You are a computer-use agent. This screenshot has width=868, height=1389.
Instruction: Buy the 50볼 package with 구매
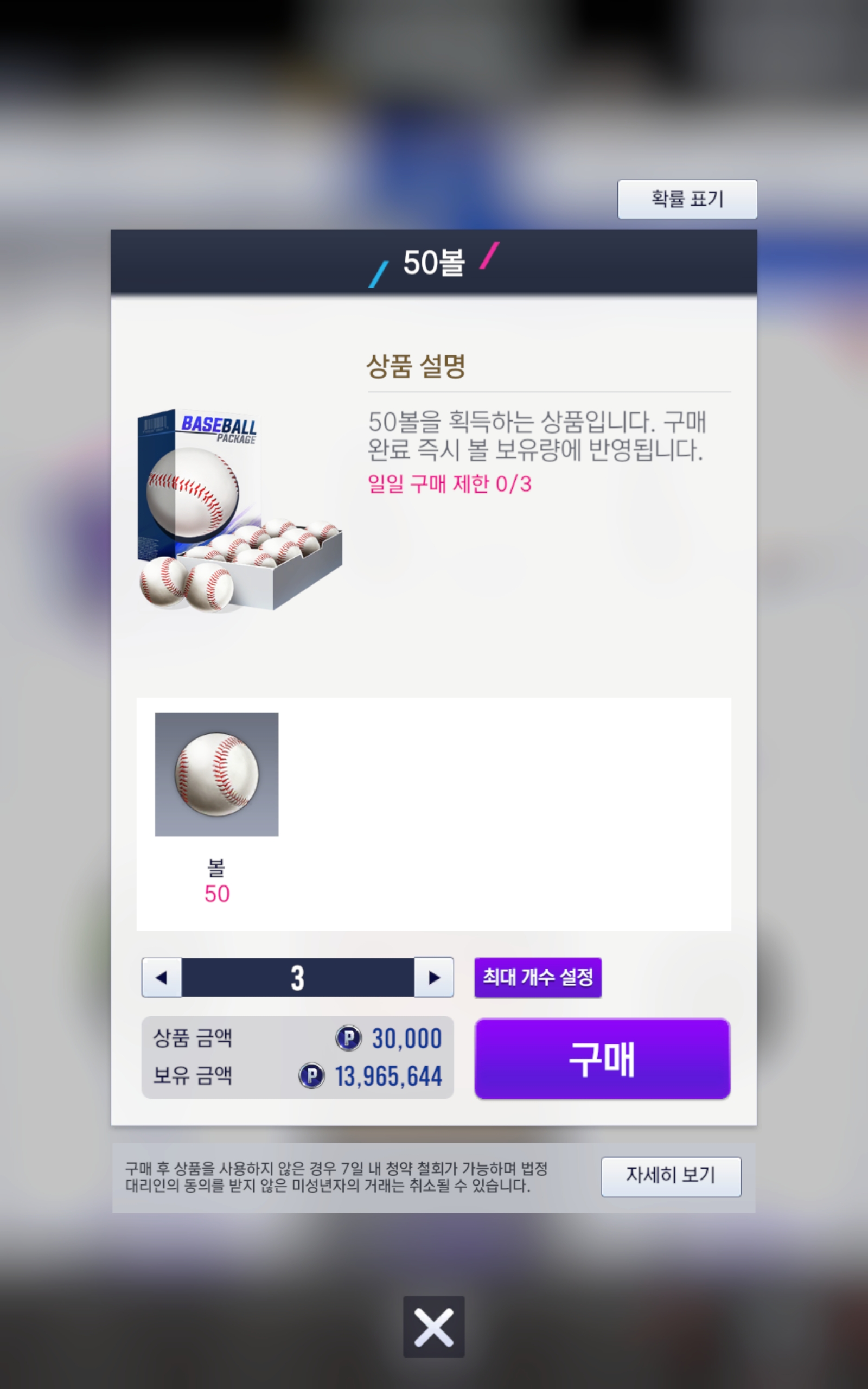602,1059
